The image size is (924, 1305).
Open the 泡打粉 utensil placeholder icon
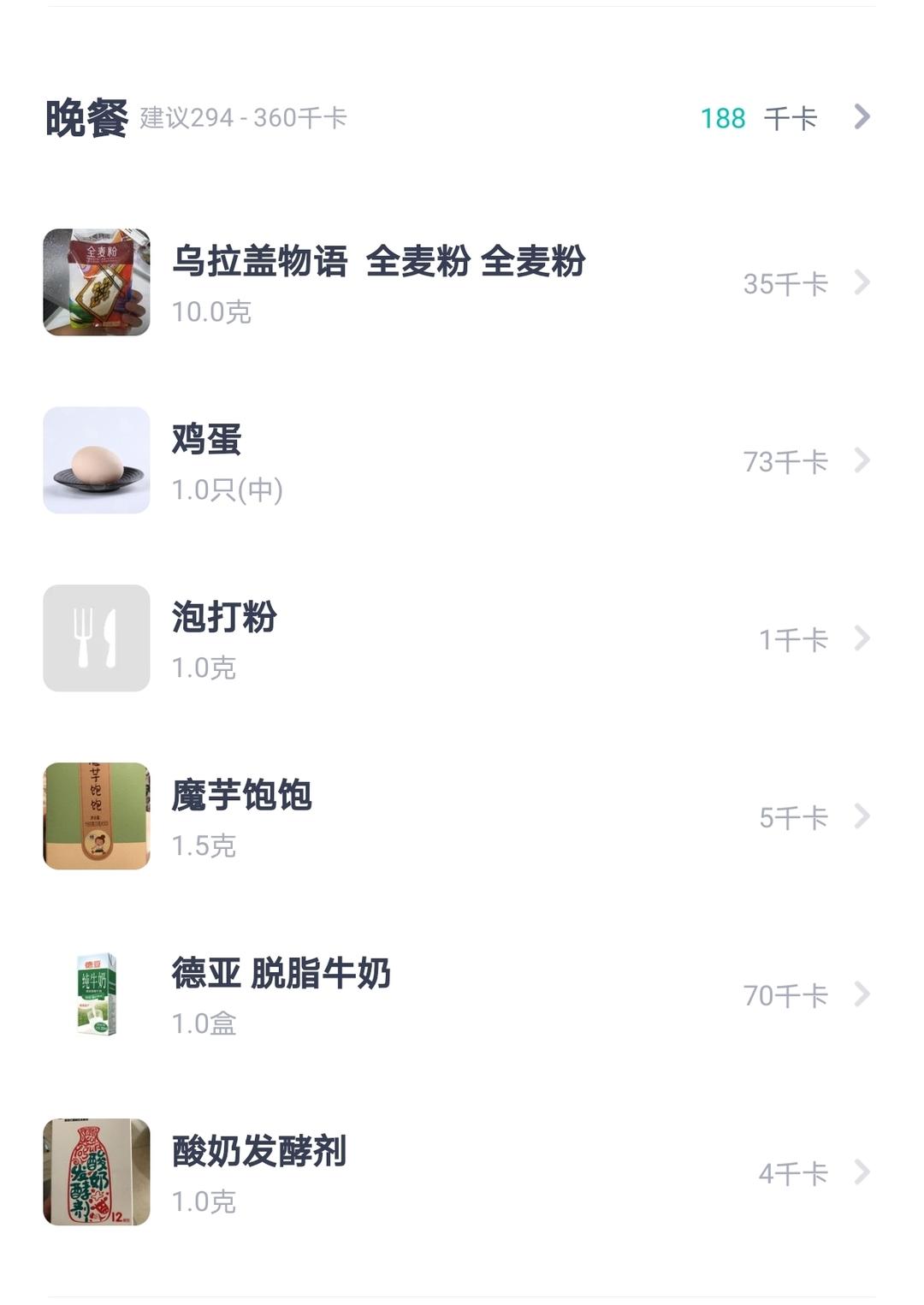94,638
